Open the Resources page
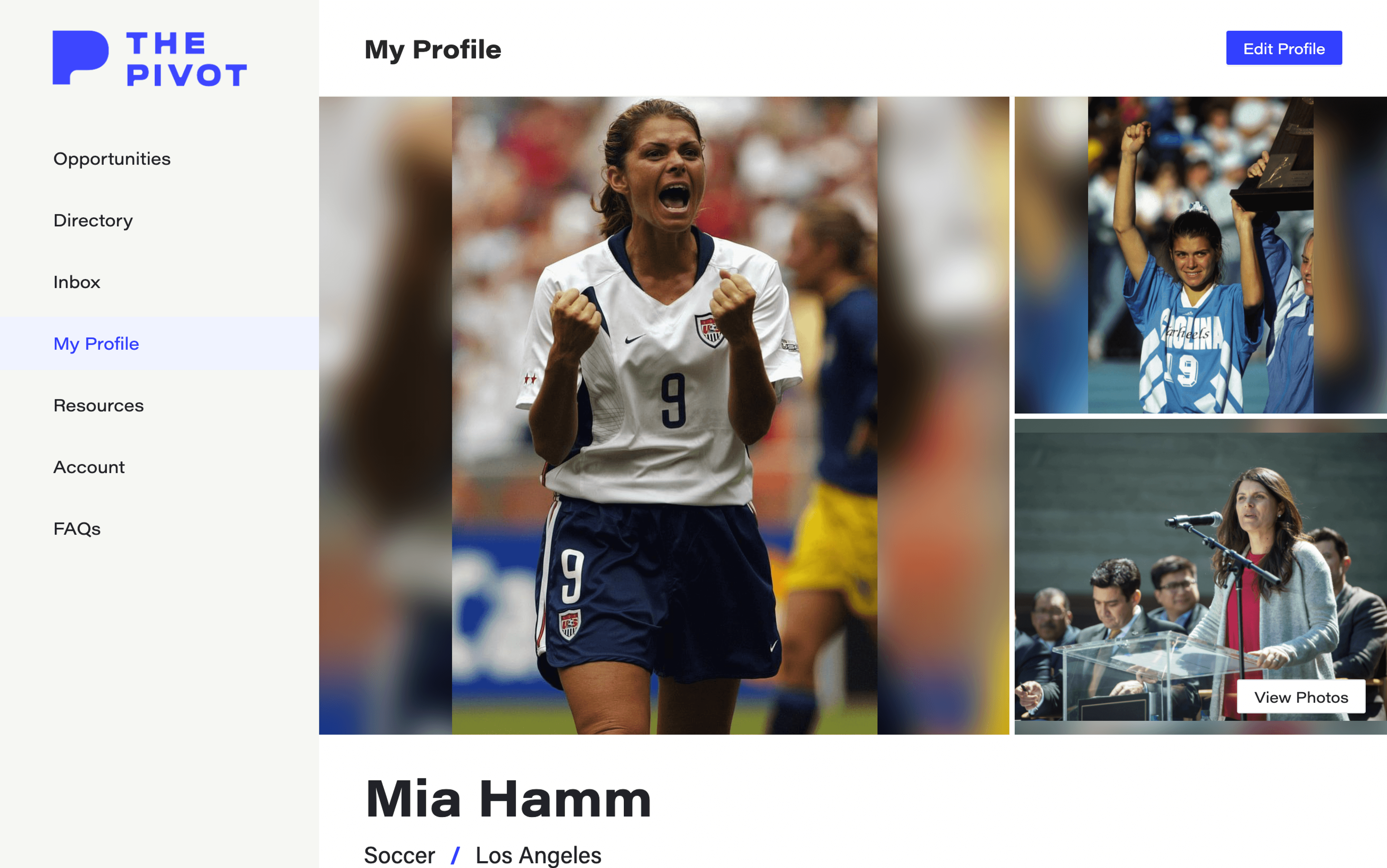Viewport: 1387px width, 868px height. click(x=99, y=405)
